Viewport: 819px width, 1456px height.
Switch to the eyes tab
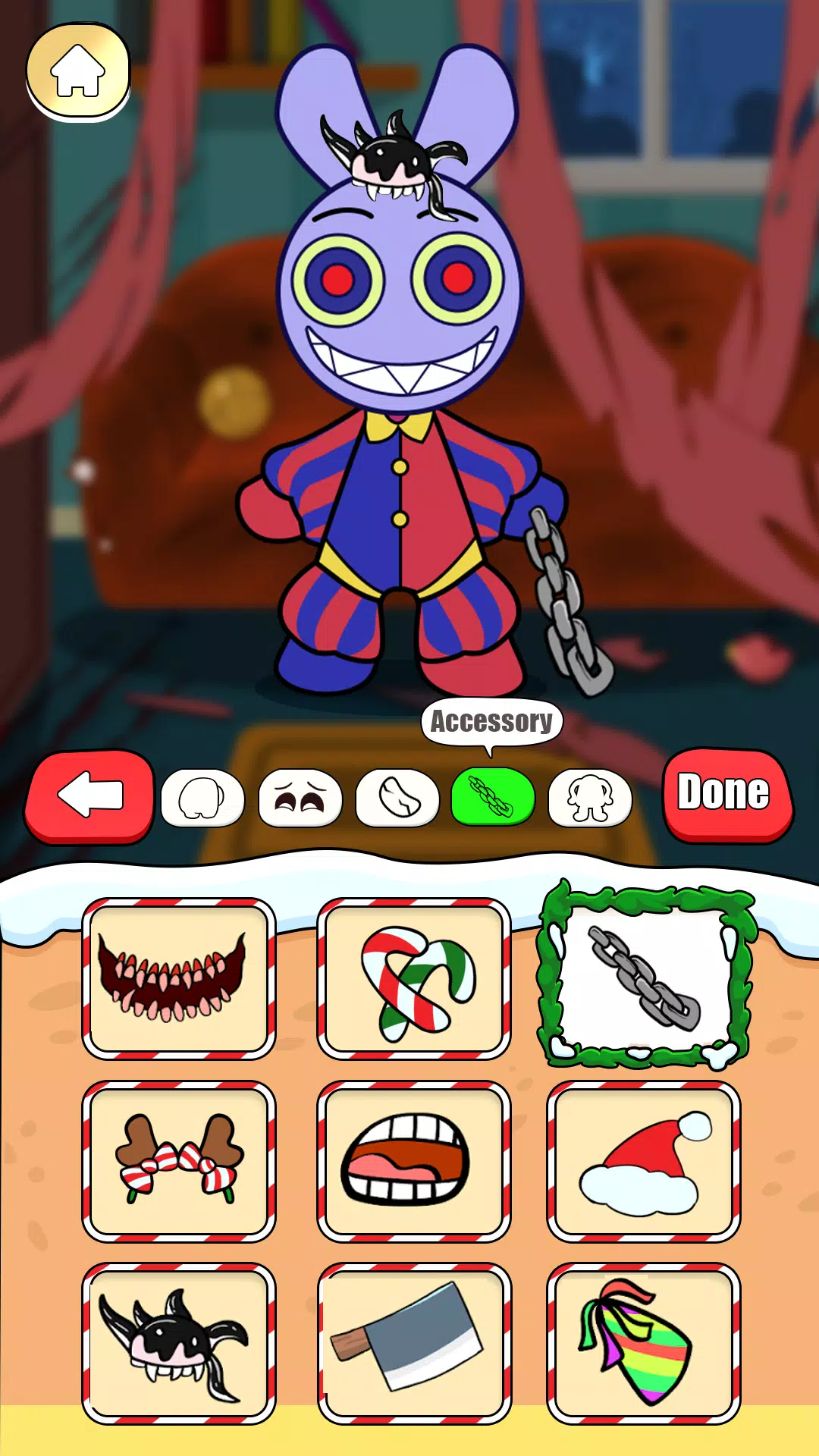tap(300, 799)
